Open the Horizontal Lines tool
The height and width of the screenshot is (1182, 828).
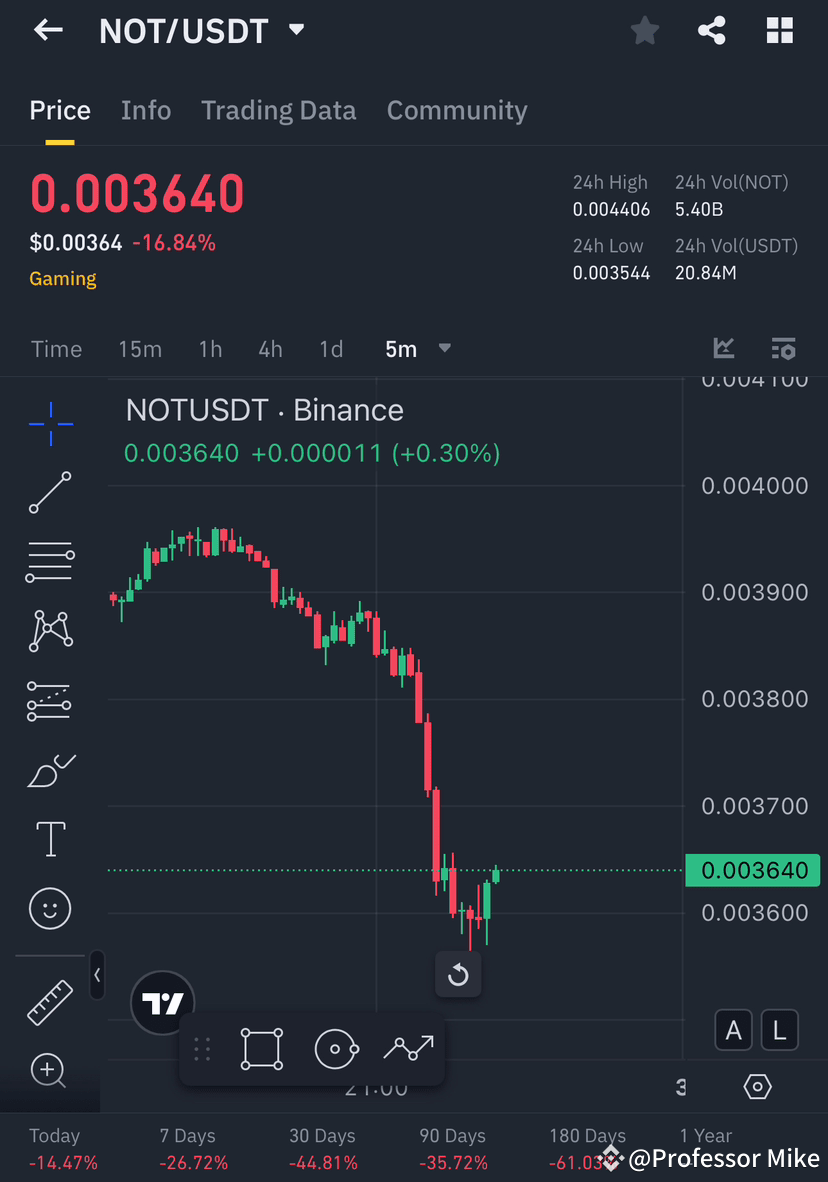tap(50, 561)
